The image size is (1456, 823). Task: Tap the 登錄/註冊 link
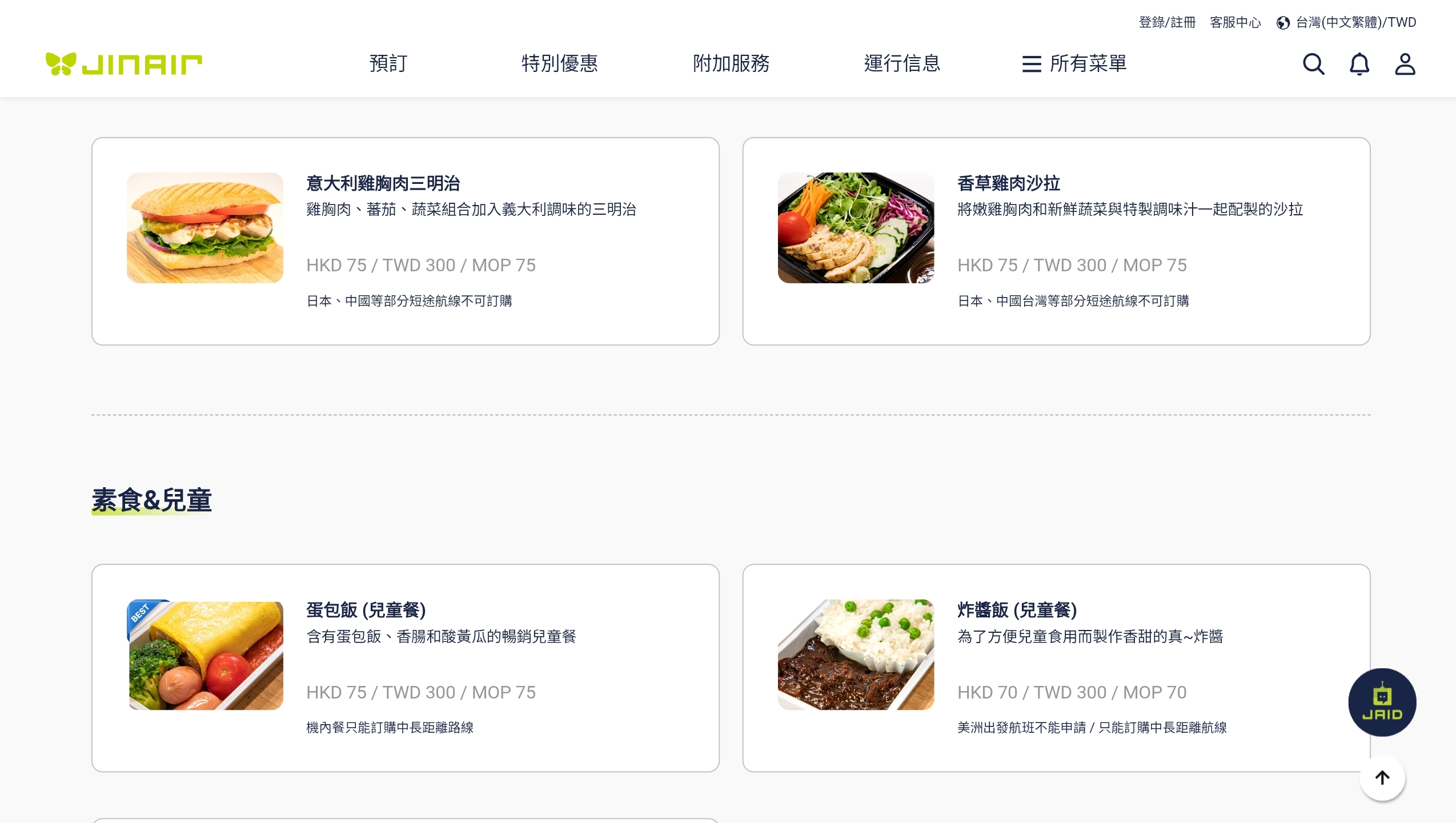[1166, 22]
